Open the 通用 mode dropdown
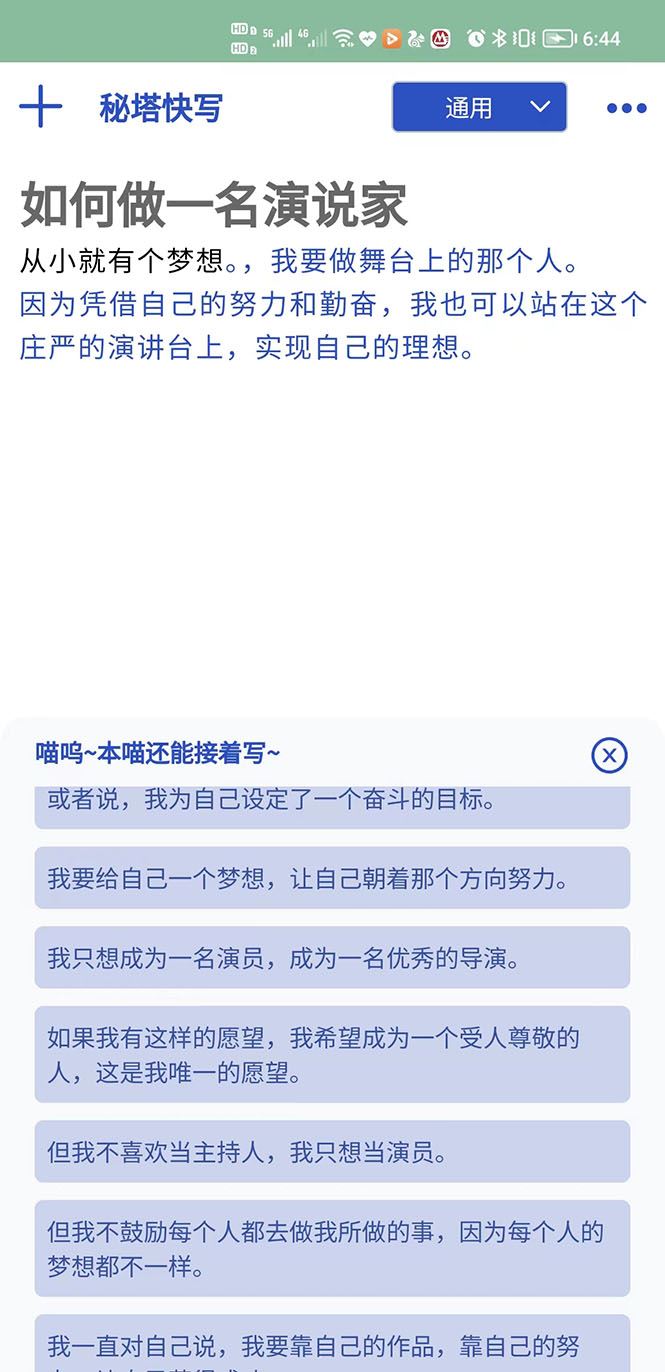Image resolution: width=665 pixels, height=1372 pixels. click(x=479, y=107)
